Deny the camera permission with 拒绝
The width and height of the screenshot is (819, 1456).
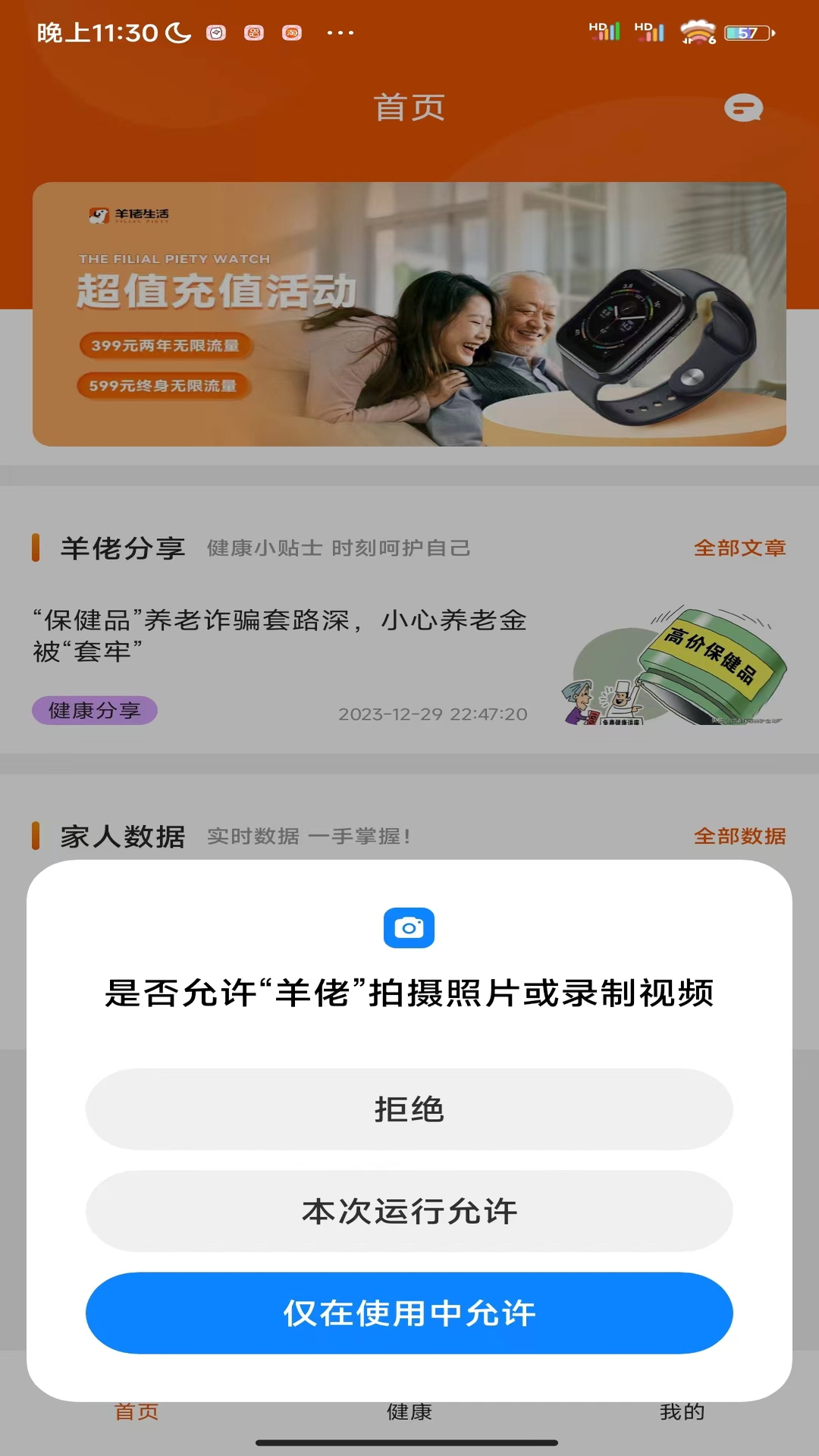coord(409,1109)
